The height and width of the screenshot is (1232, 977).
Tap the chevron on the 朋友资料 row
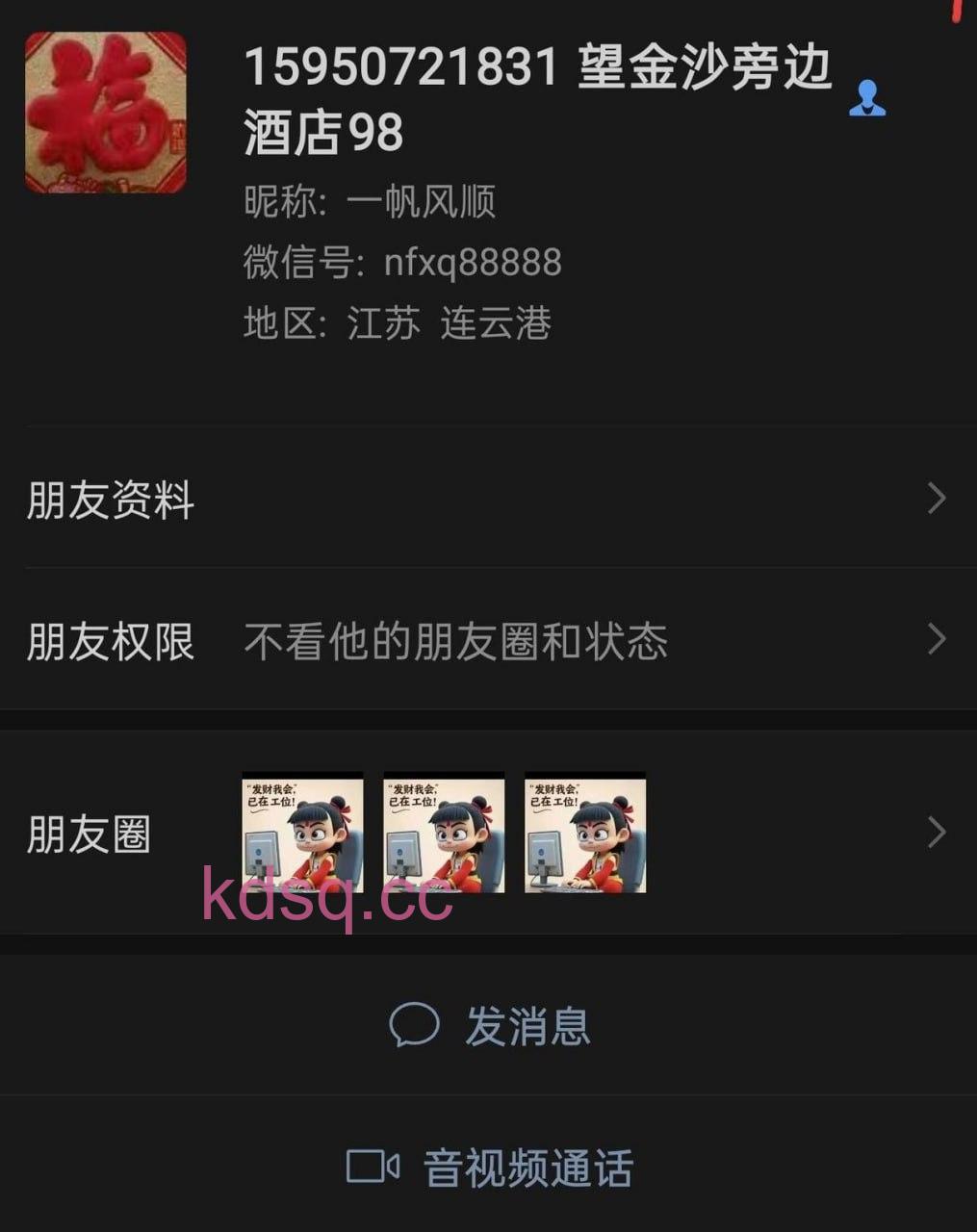point(935,500)
